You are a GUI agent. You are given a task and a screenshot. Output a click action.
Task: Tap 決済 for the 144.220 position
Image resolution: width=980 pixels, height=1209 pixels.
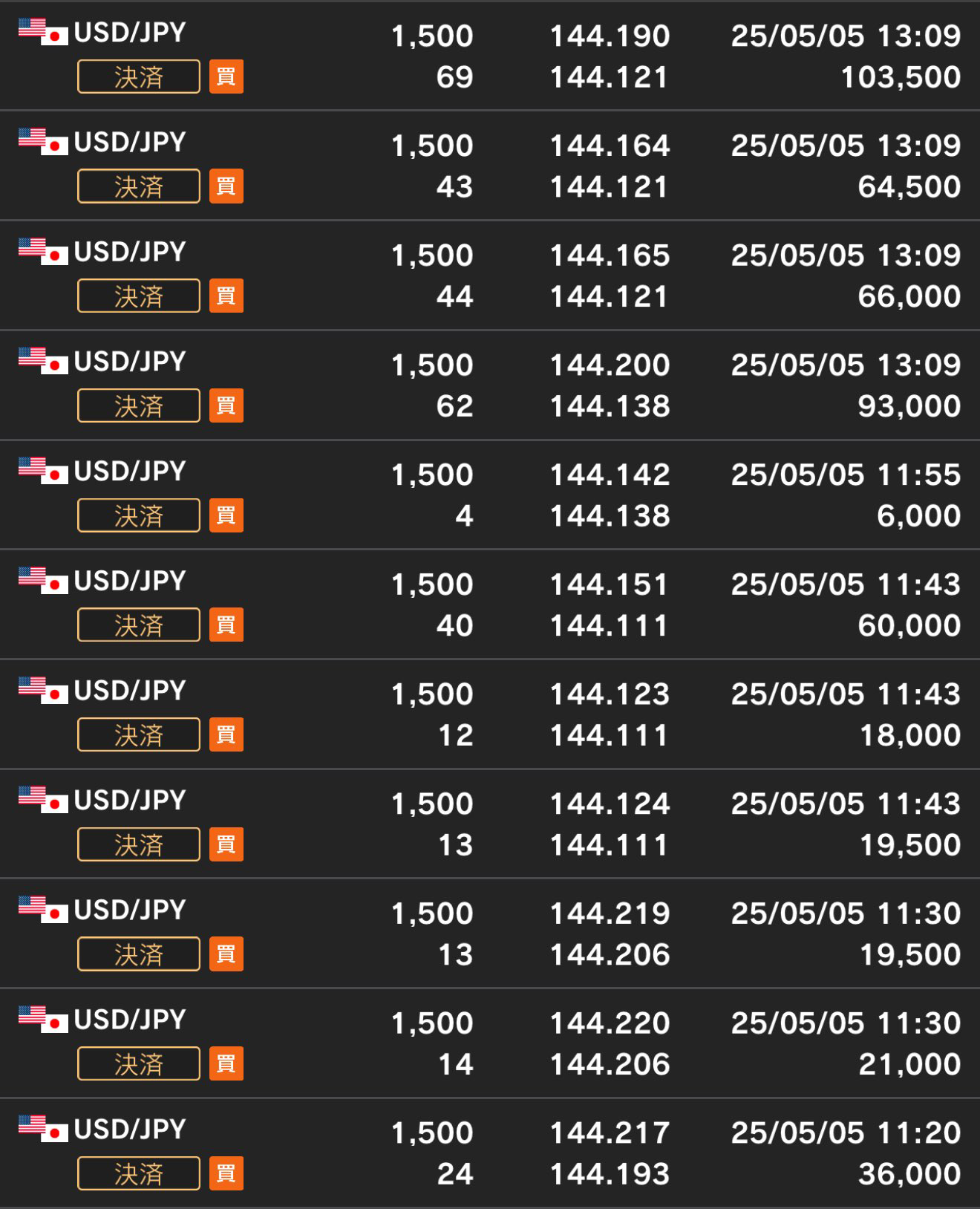click(x=139, y=1063)
